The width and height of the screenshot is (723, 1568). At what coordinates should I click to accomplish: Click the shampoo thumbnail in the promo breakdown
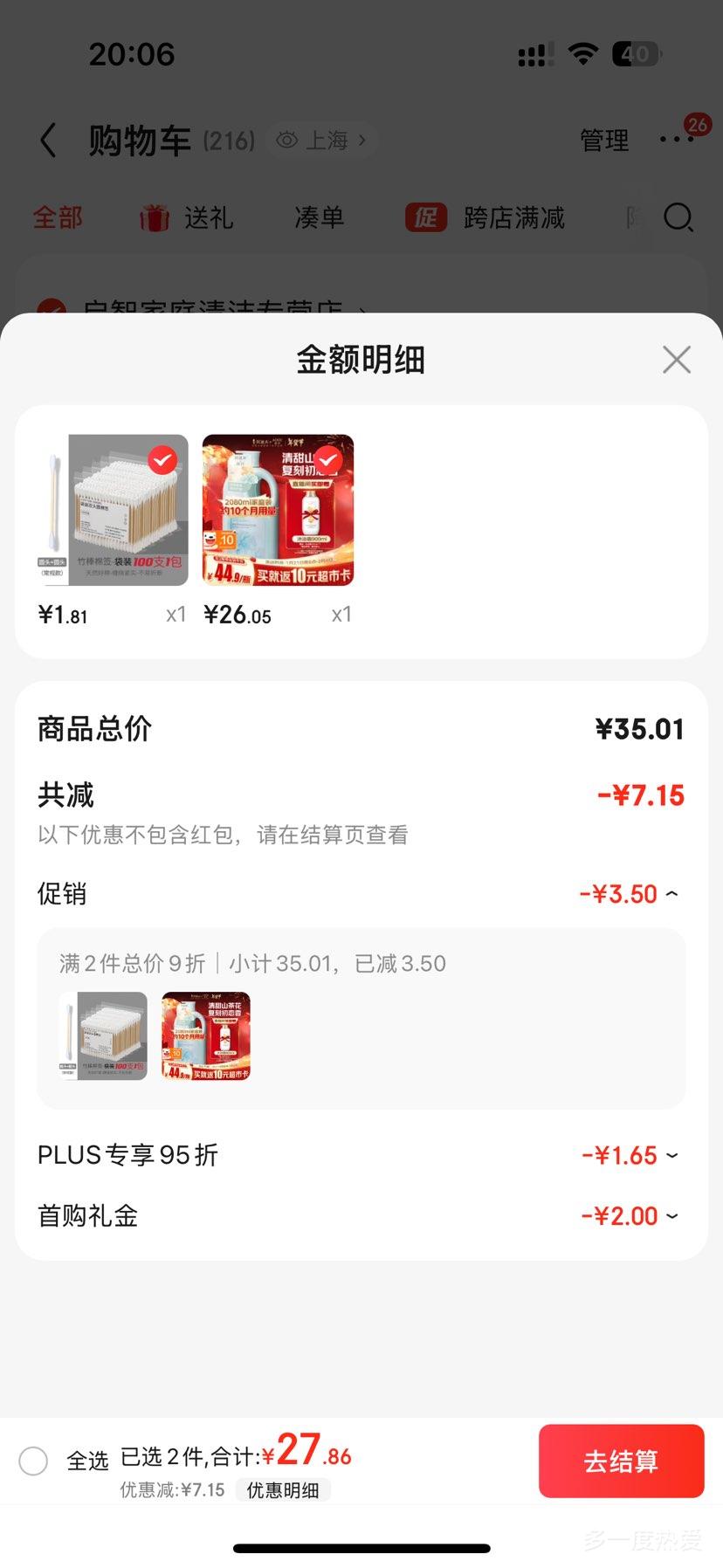pyautogui.click(x=205, y=1035)
